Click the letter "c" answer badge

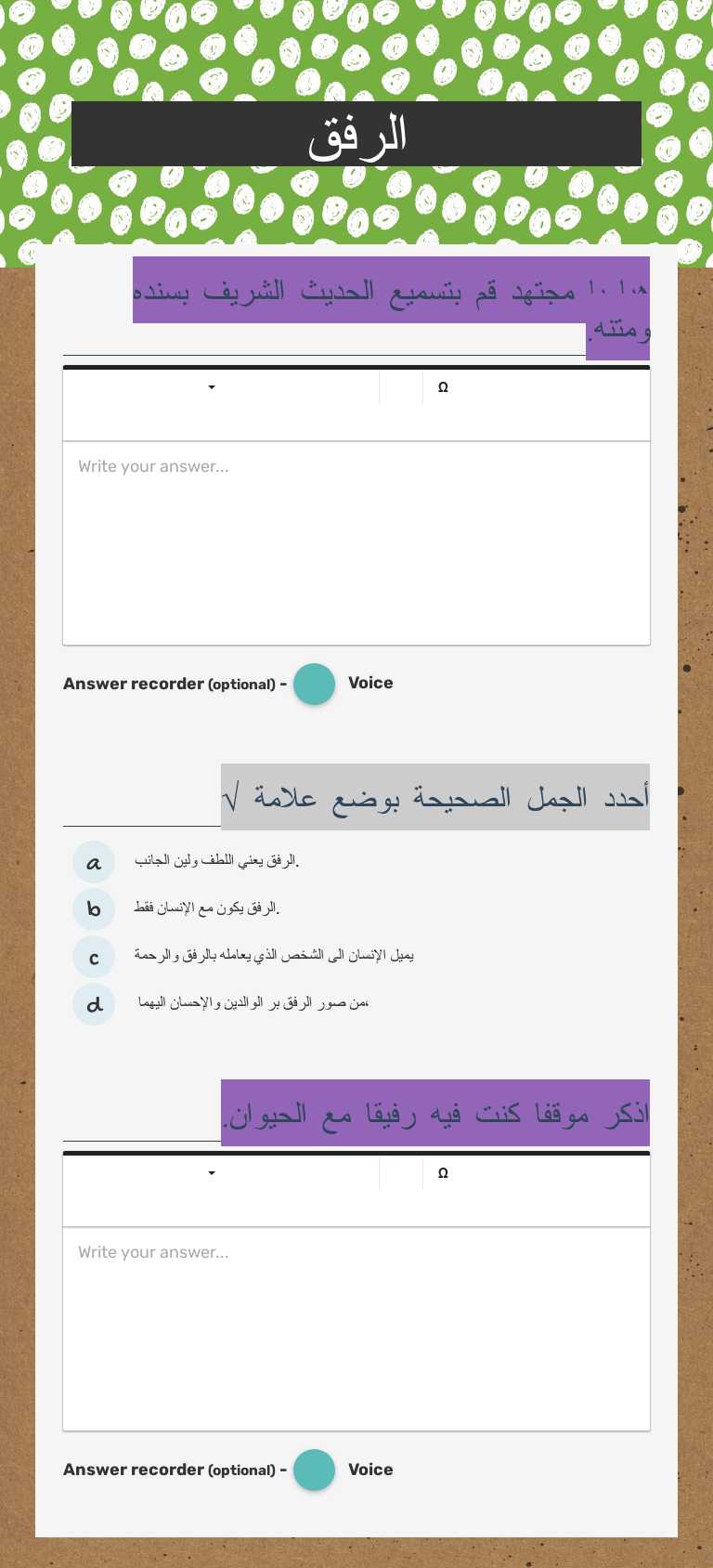[x=94, y=957]
